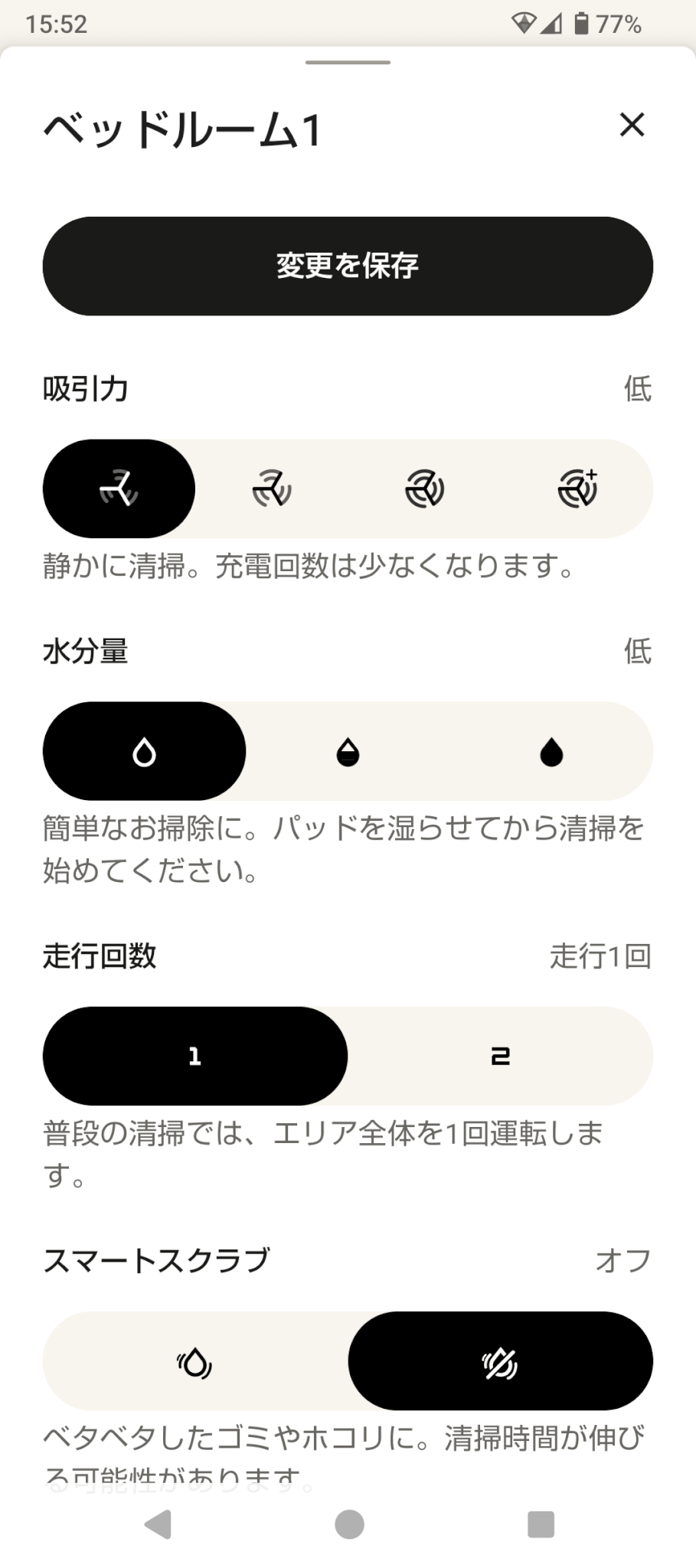Go back using the system back button
Image resolution: width=696 pixels, height=1568 pixels.
click(x=158, y=1524)
